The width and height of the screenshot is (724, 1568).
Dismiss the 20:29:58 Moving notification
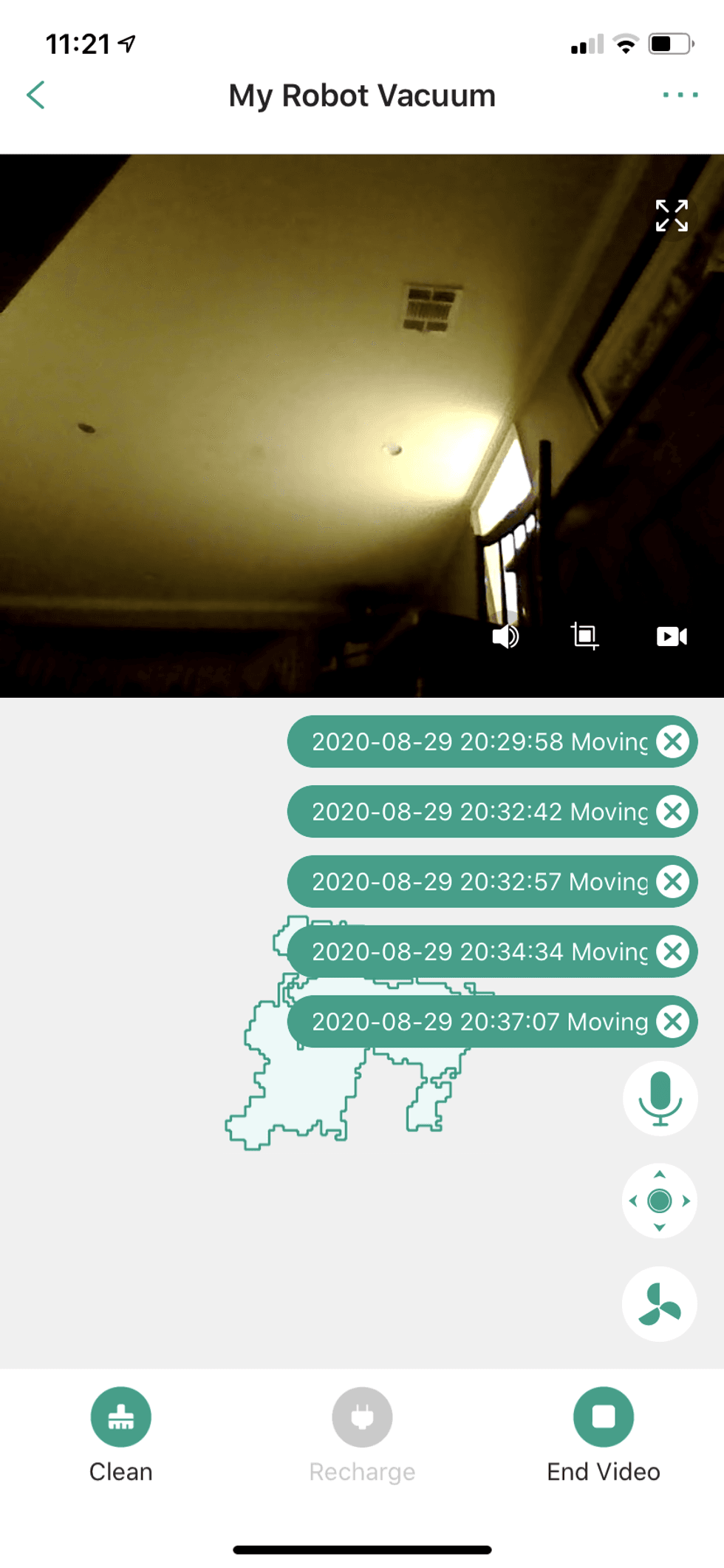[x=673, y=742]
